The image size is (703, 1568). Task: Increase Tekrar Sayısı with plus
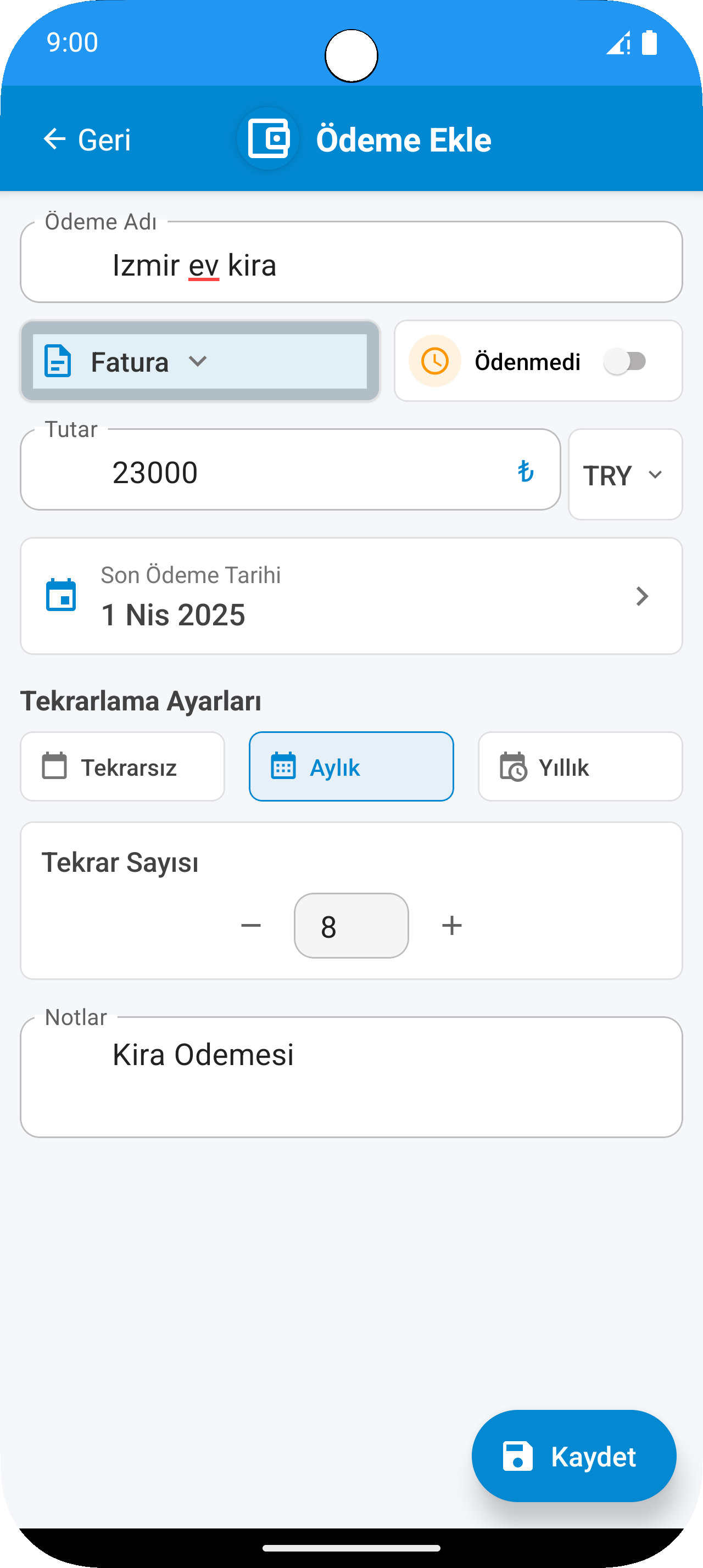point(451,926)
